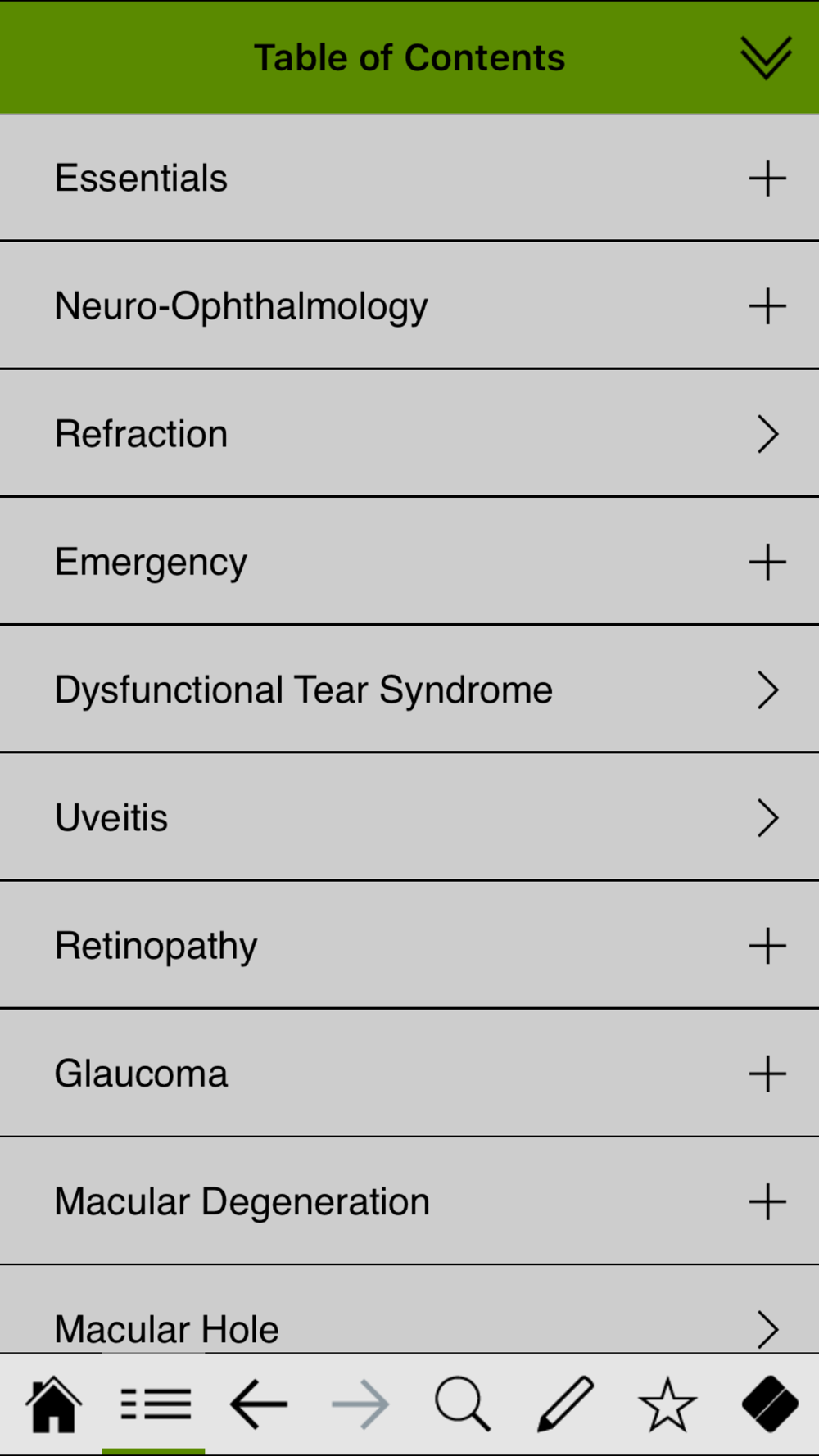Expand the Glaucoma section
Viewport: 819px width, 1456px height.
(x=409, y=1074)
